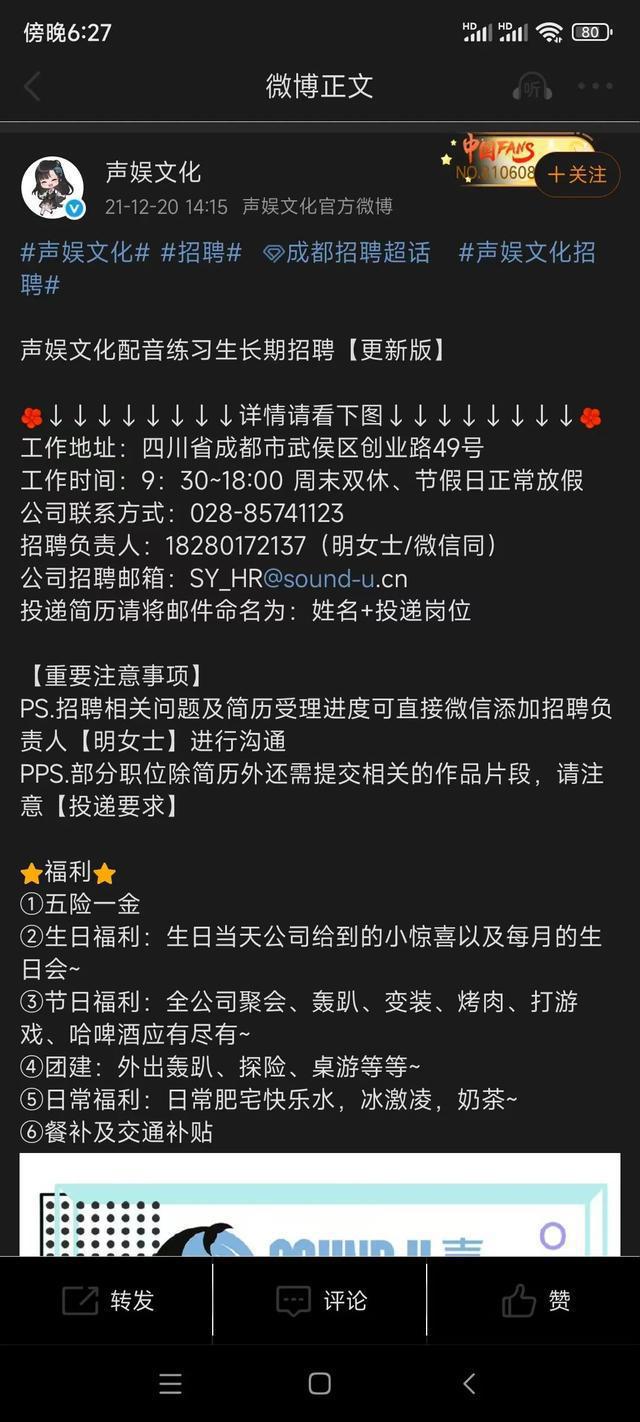Viewport: 640px width, 1422px height.
Task: Go back using the top-left arrow
Action: [x=32, y=87]
